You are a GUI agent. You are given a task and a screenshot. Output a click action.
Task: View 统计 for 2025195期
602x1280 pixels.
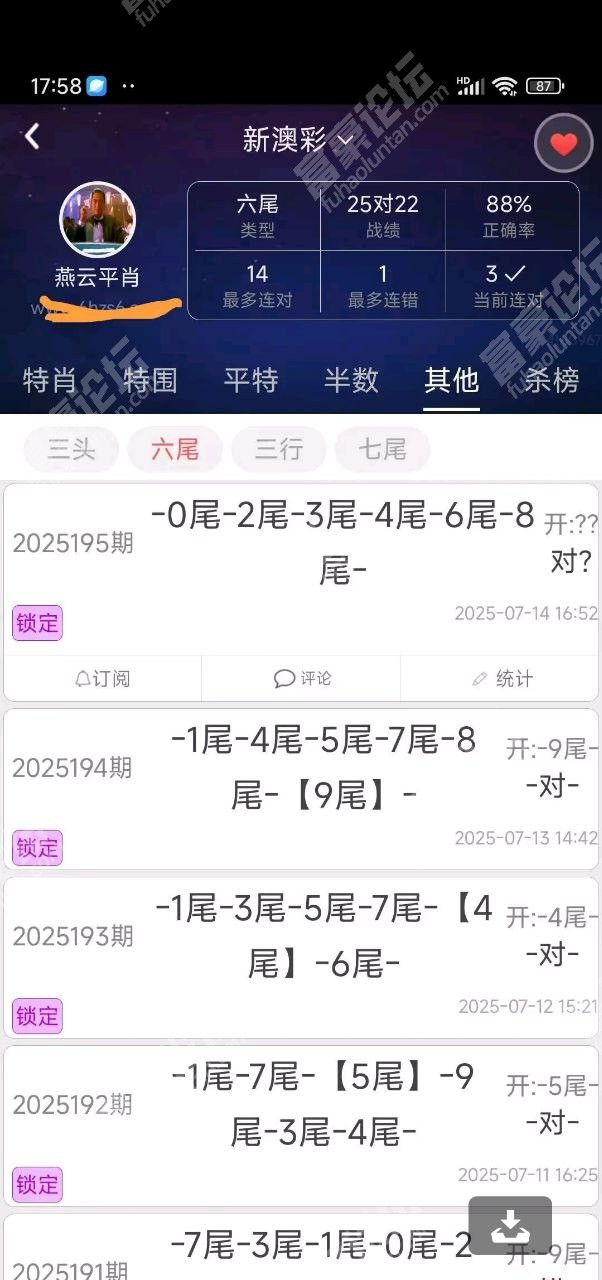[501, 679]
